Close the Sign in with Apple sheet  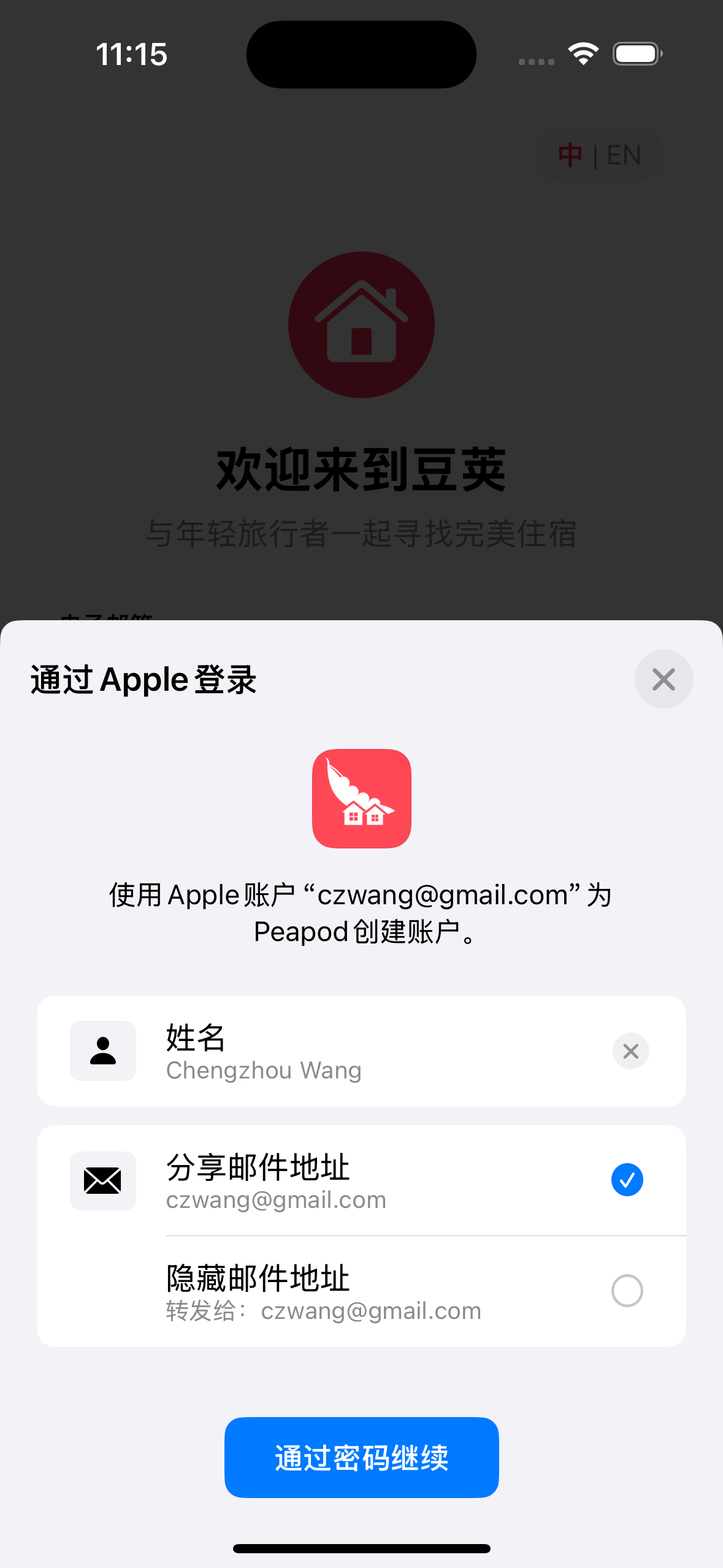pos(664,679)
